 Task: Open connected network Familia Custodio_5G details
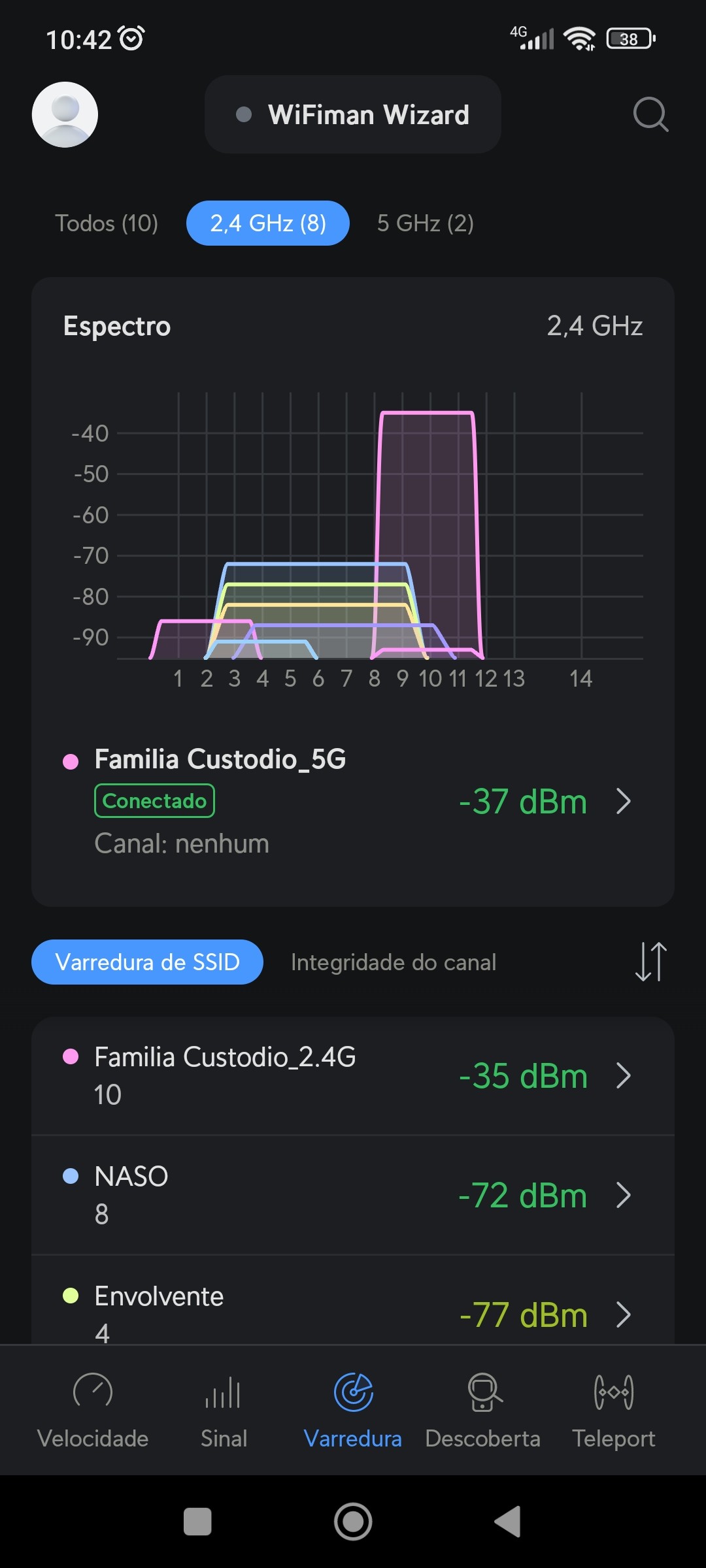tap(353, 801)
